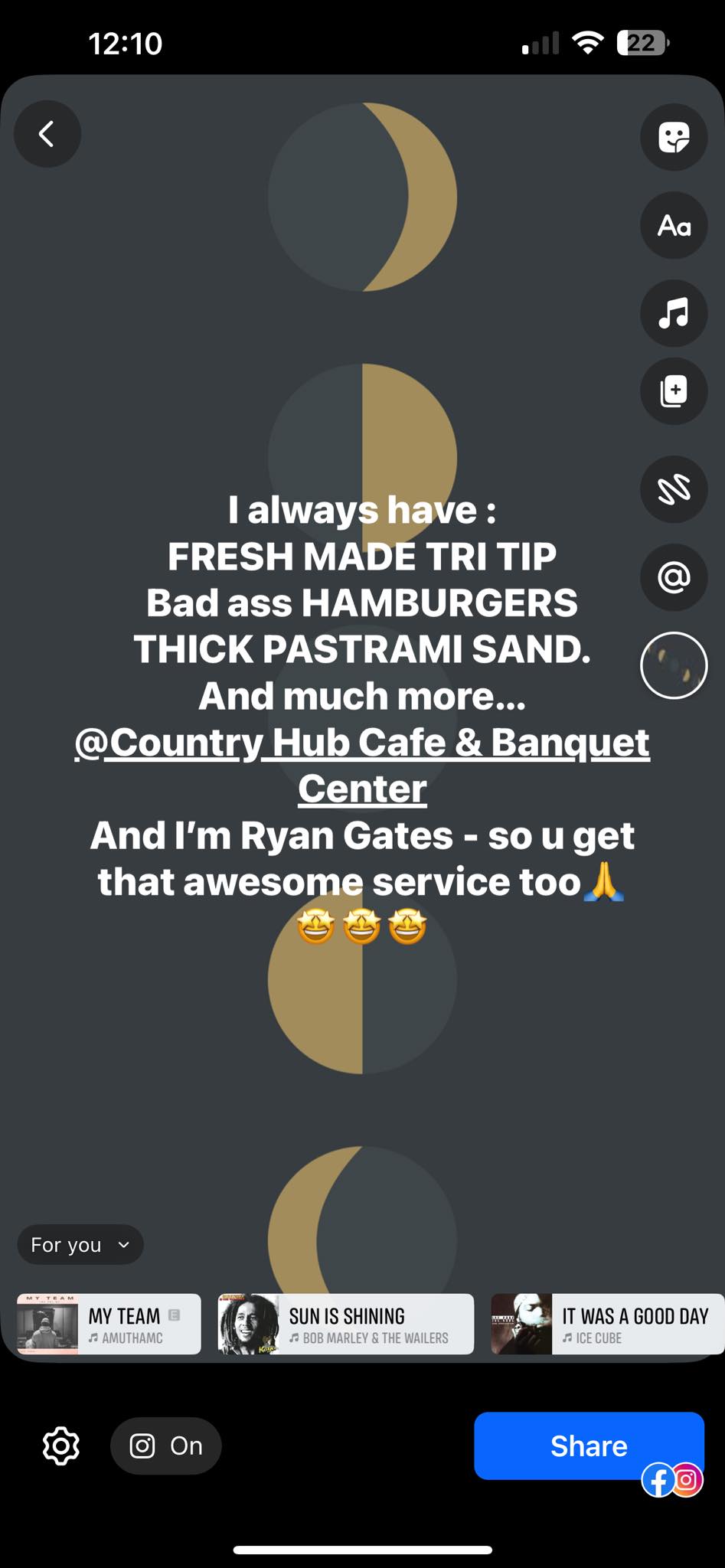The image size is (725, 1568).
Task: Mention someone with the @ icon
Action: (x=674, y=577)
